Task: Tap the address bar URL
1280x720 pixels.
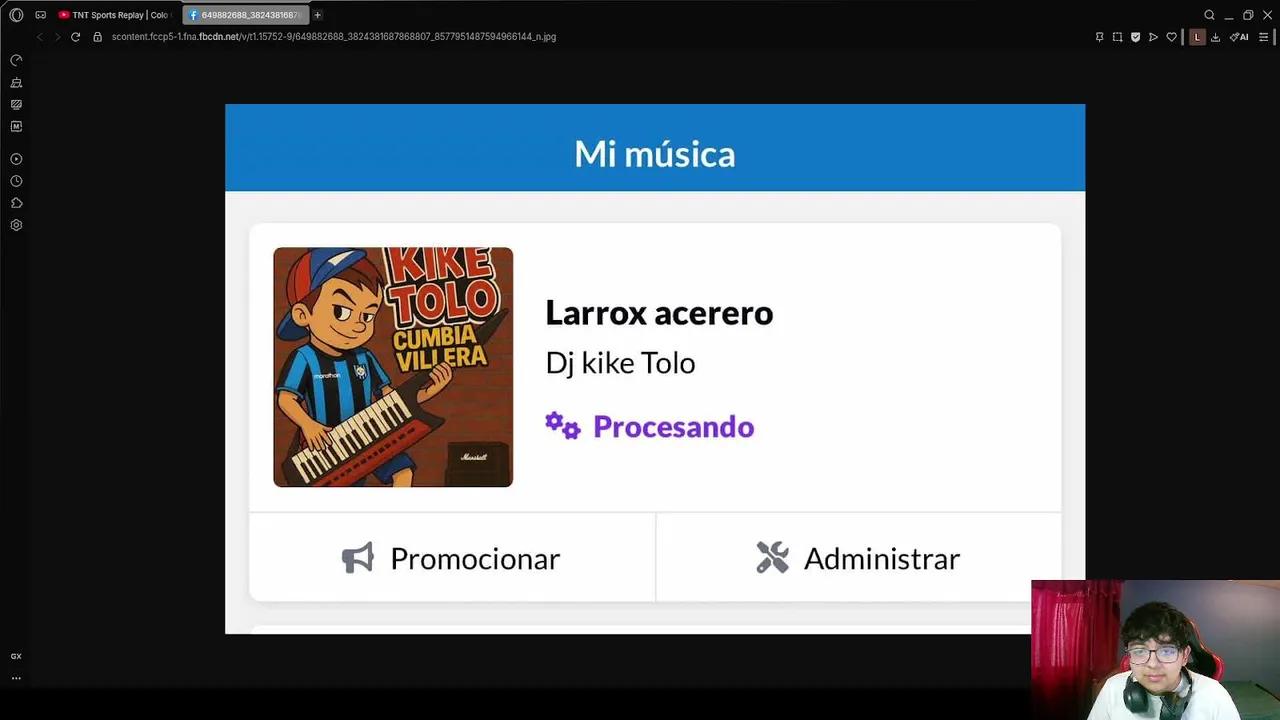Action: click(x=333, y=37)
